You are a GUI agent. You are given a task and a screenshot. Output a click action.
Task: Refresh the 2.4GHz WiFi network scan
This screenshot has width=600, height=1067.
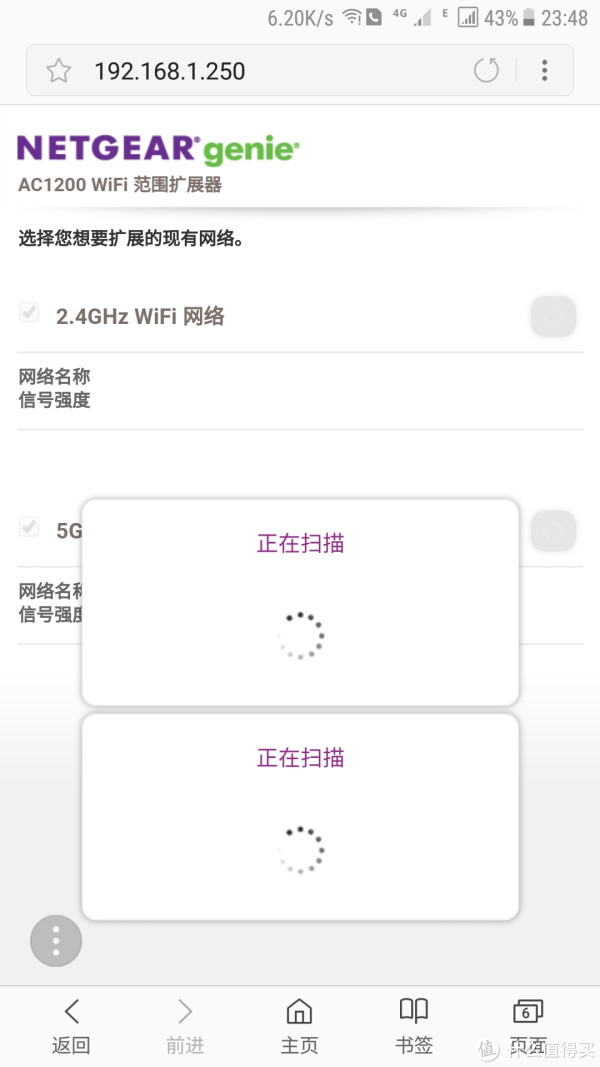click(x=553, y=317)
